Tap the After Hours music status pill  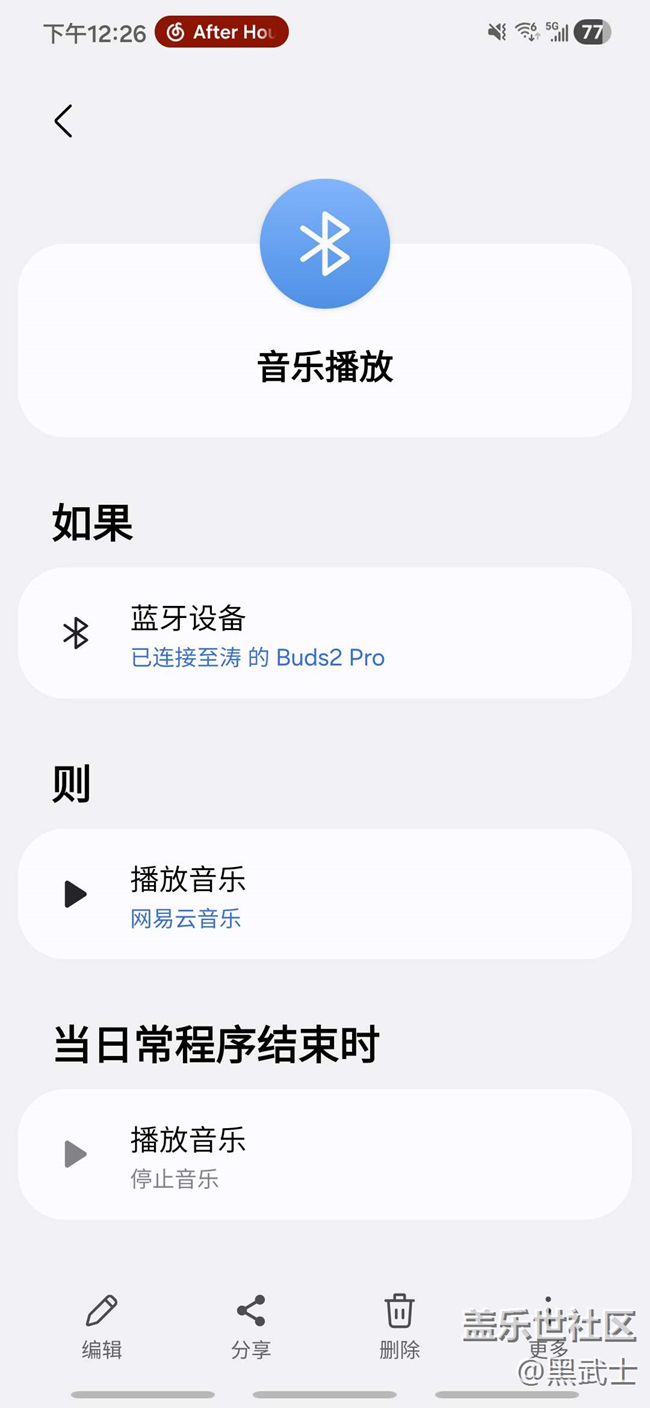click(x=221, y=32)
